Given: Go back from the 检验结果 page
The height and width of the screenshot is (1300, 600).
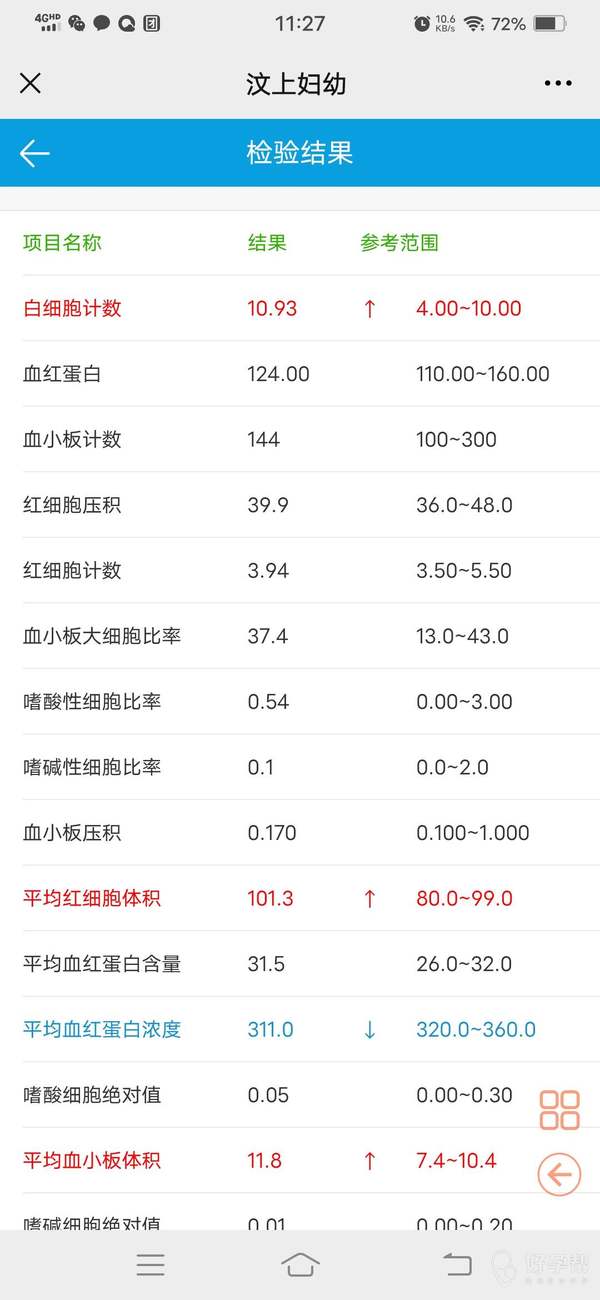Looking at the screenshot, I should (x=35, y=153).
